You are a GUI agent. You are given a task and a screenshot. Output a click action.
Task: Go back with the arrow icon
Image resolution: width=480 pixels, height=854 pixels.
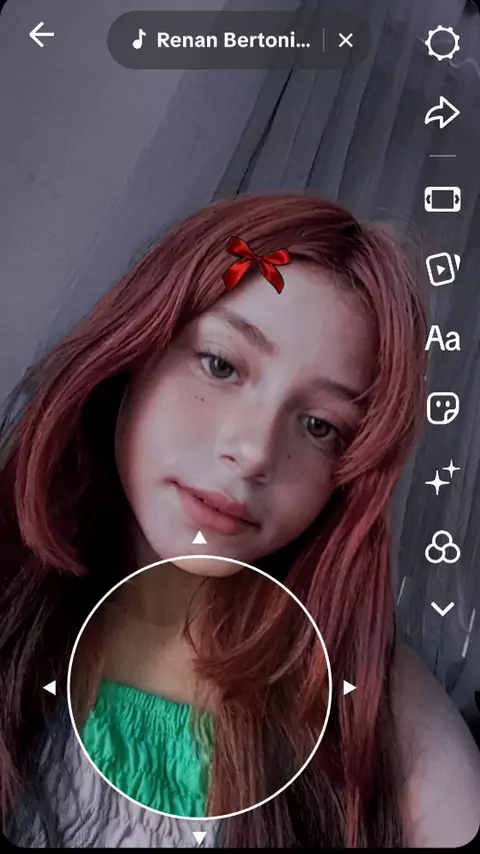[x=41, y=35]
